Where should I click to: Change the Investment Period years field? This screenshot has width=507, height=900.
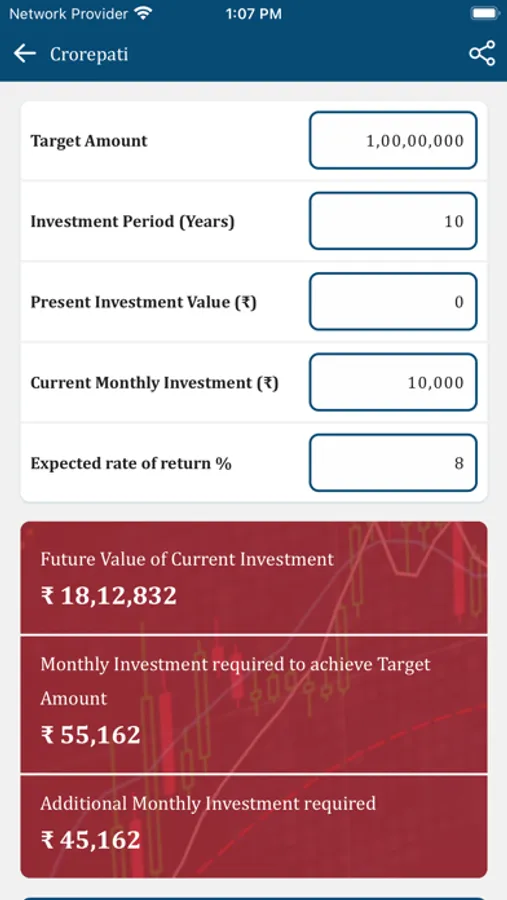pos(393,221)
